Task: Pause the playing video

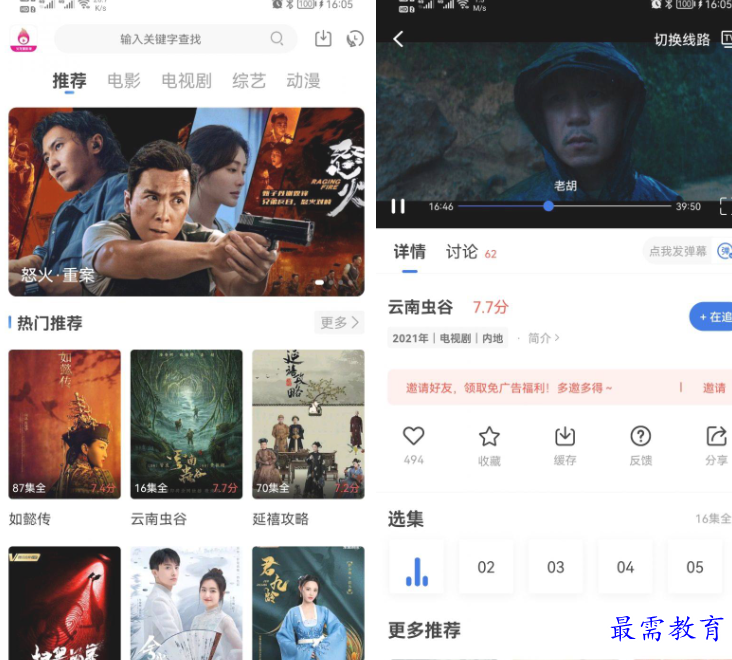Action: click(x=398, y=206)
